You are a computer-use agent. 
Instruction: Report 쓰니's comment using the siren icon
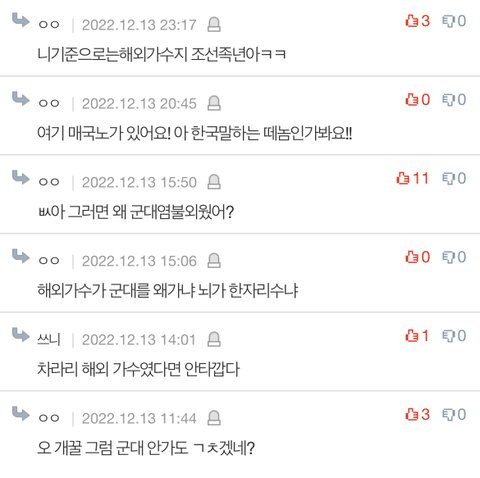214,339
